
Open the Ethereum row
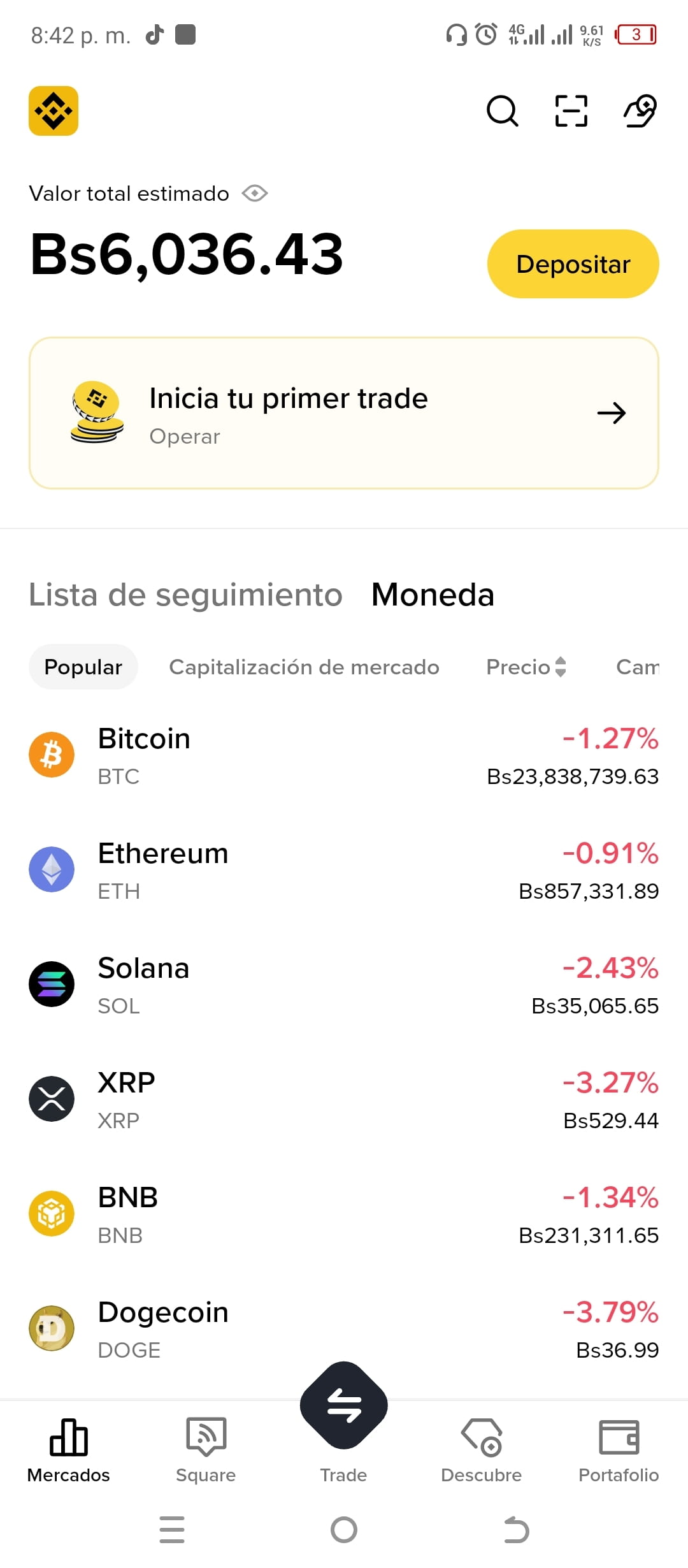pyautogui.click(x=344, y=870)
